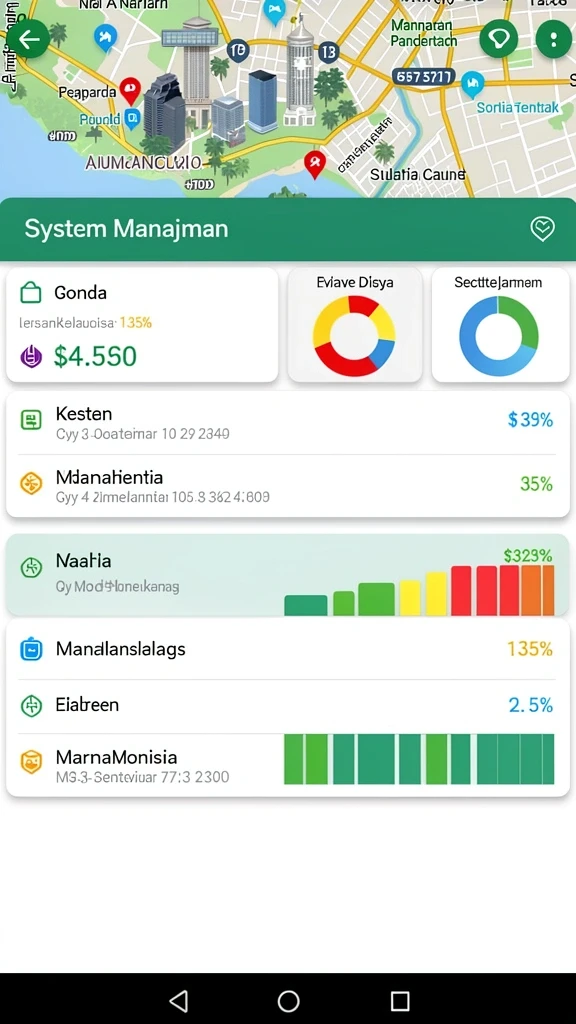Open the MarnaMonisia row
The width and height of the screenshot is (576, 1024).
(x=287, y=764)
